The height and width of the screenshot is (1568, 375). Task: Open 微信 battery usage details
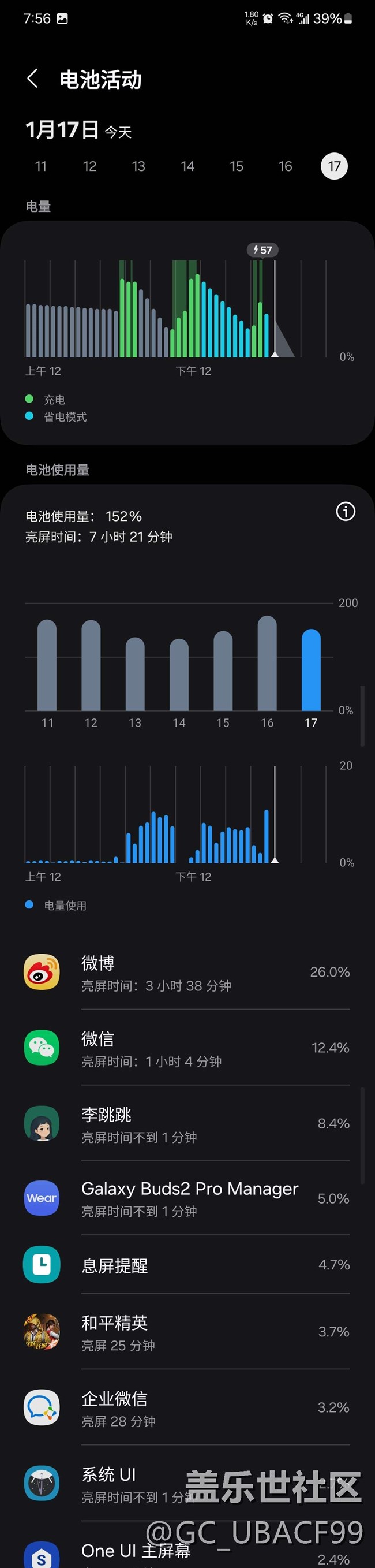[187, 1048]
